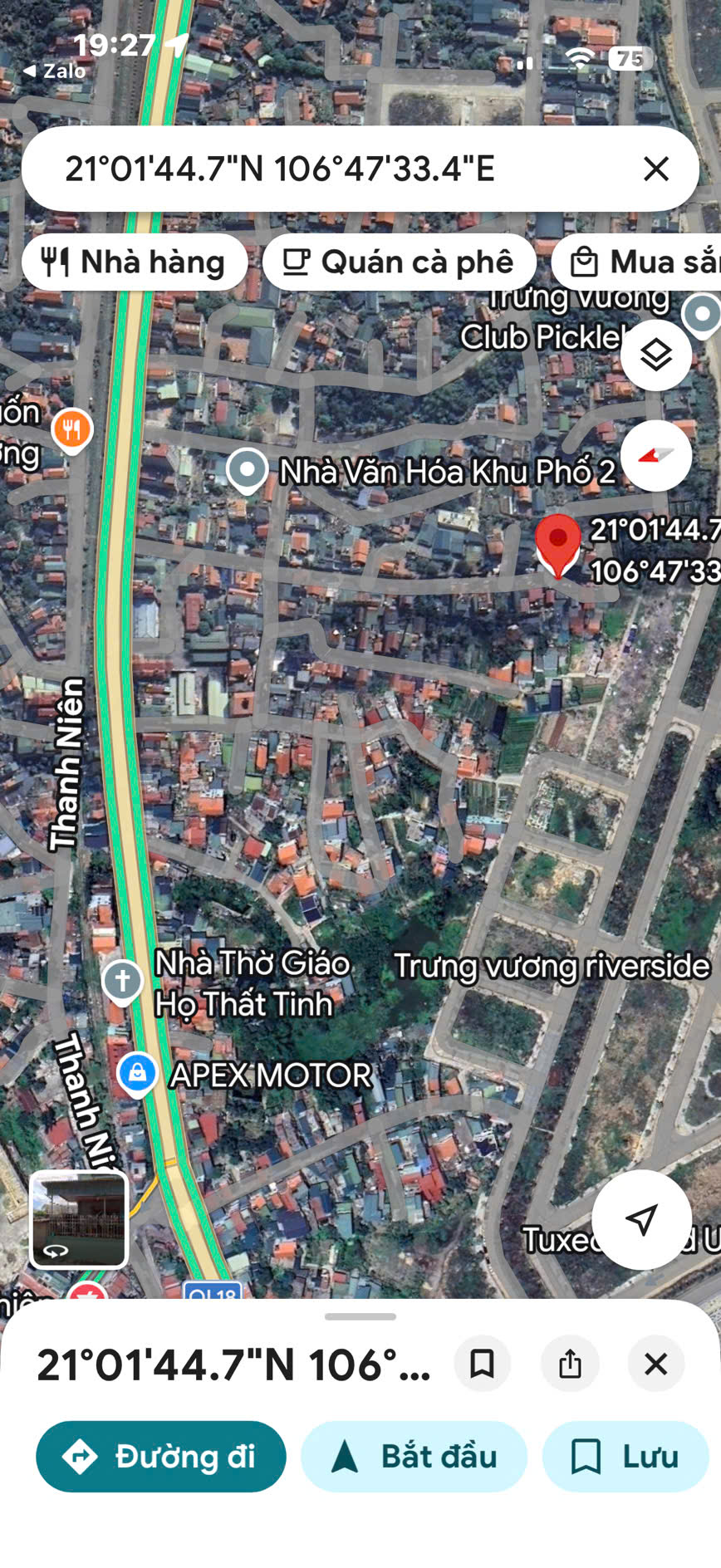Close the location details panel
The height and width of the screenshot is (1568, 721).
coord(656,1364)
